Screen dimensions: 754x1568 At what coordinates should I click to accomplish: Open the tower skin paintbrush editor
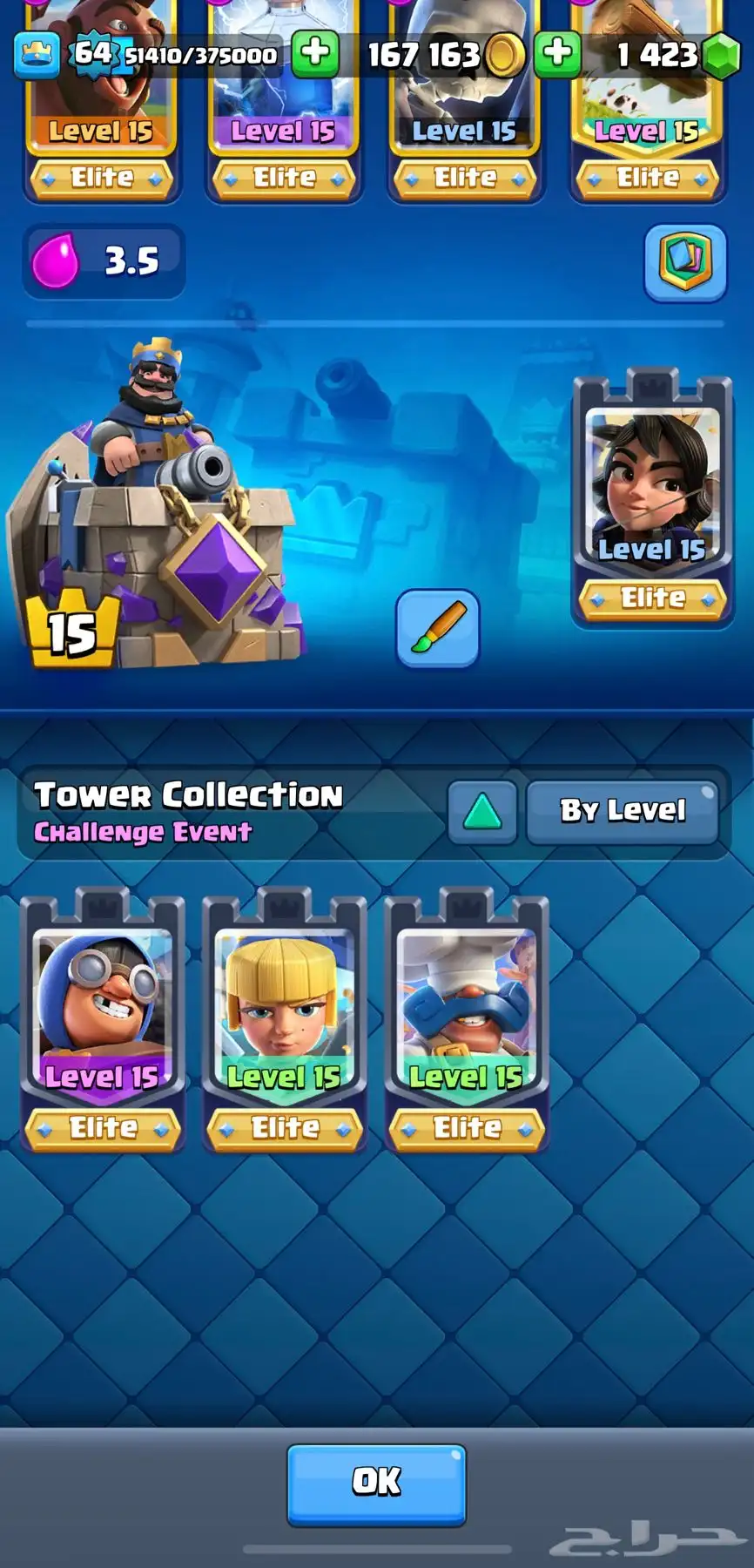437,628
